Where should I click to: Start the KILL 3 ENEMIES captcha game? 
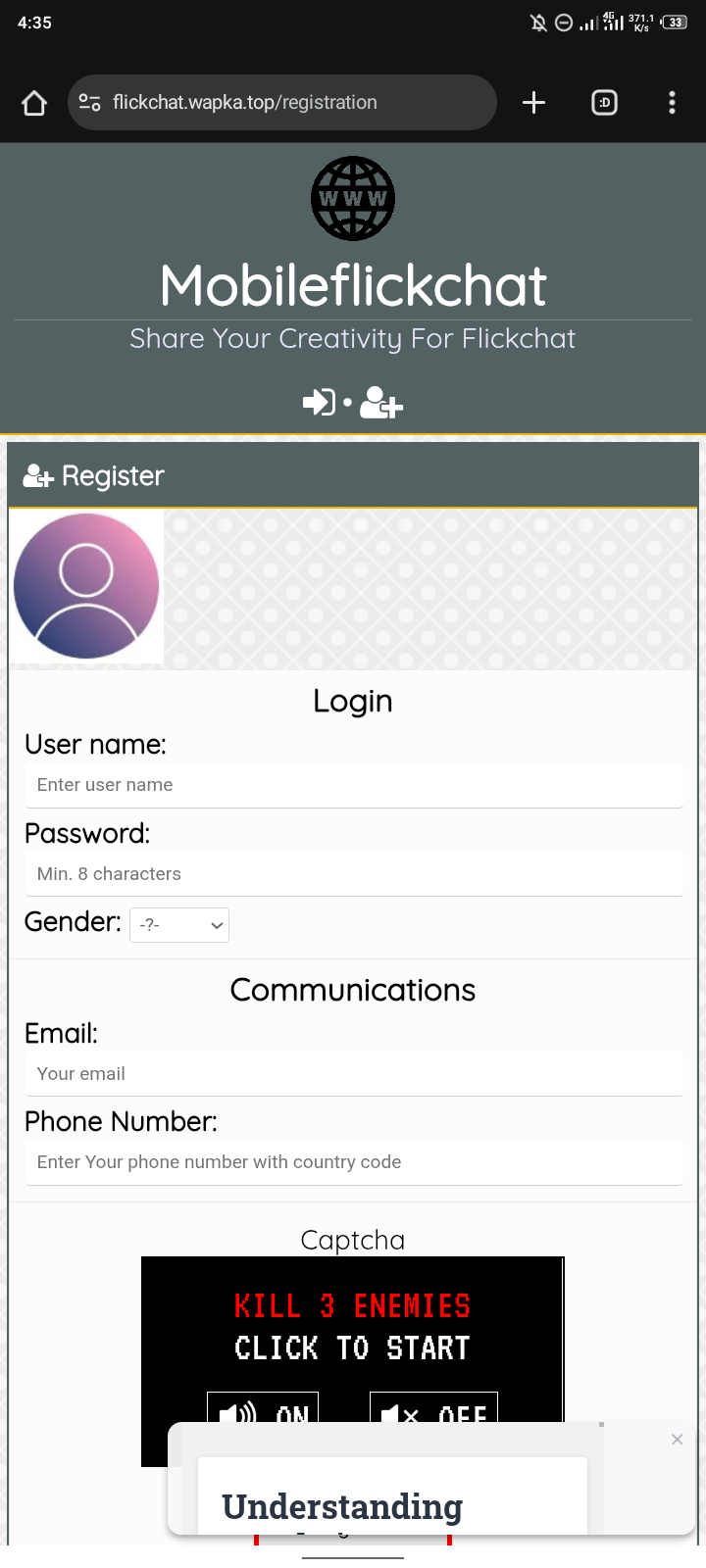click(352, 1347)
